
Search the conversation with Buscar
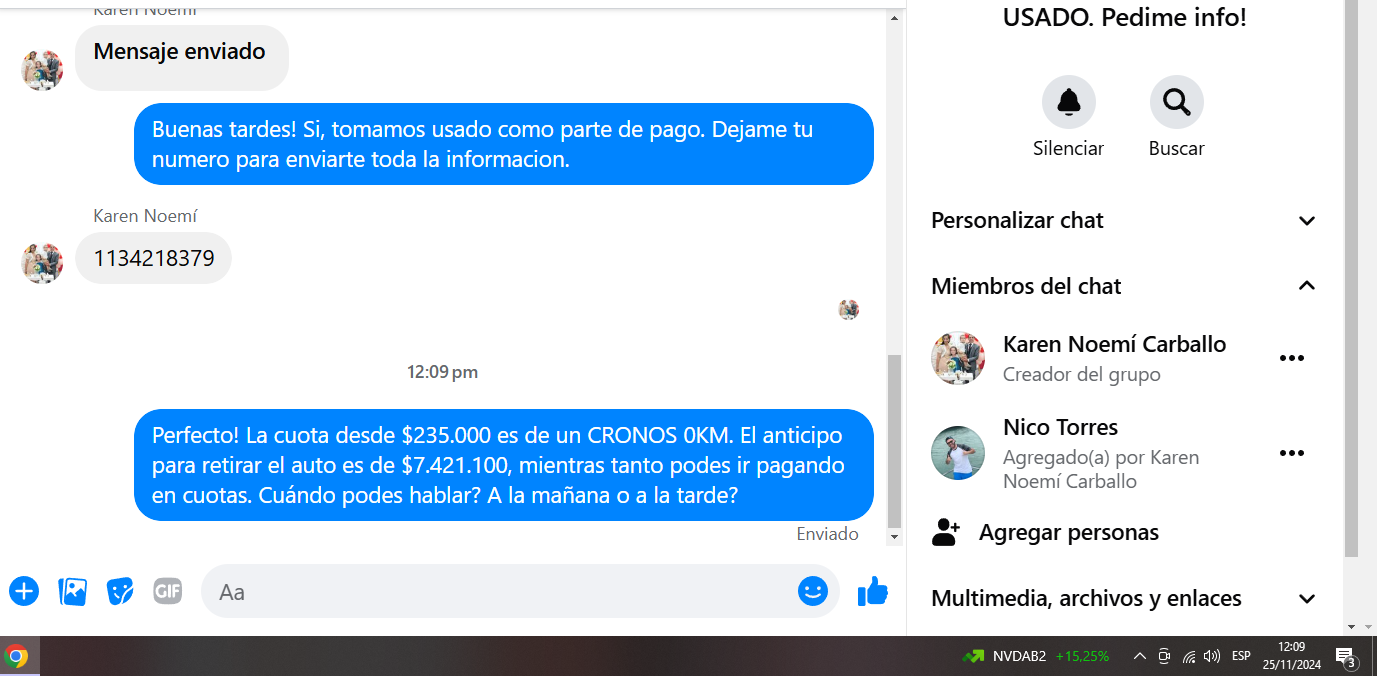1176,102
